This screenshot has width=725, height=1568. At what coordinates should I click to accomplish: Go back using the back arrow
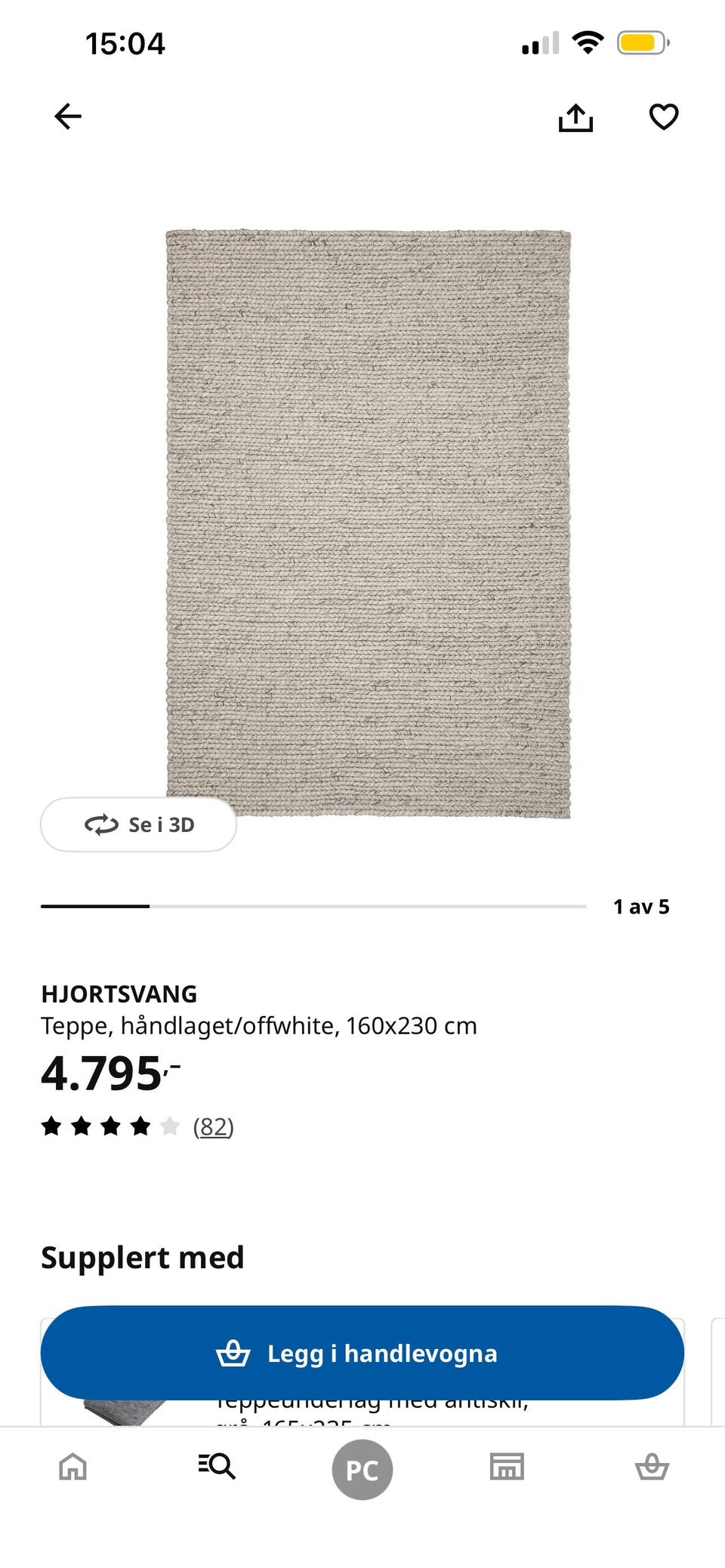click(x=67, y=116)
